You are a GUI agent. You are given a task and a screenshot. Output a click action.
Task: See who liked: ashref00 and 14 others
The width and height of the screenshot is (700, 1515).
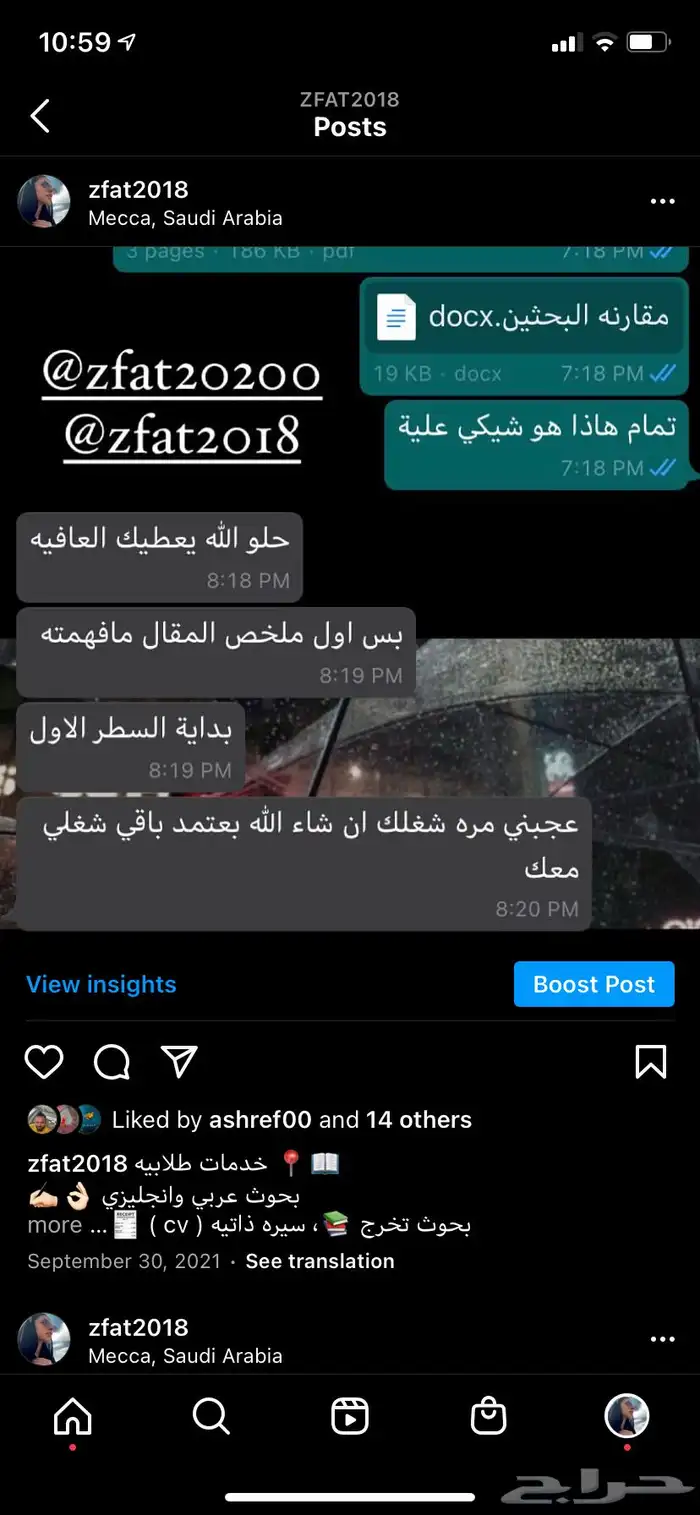click(290, 1120)
